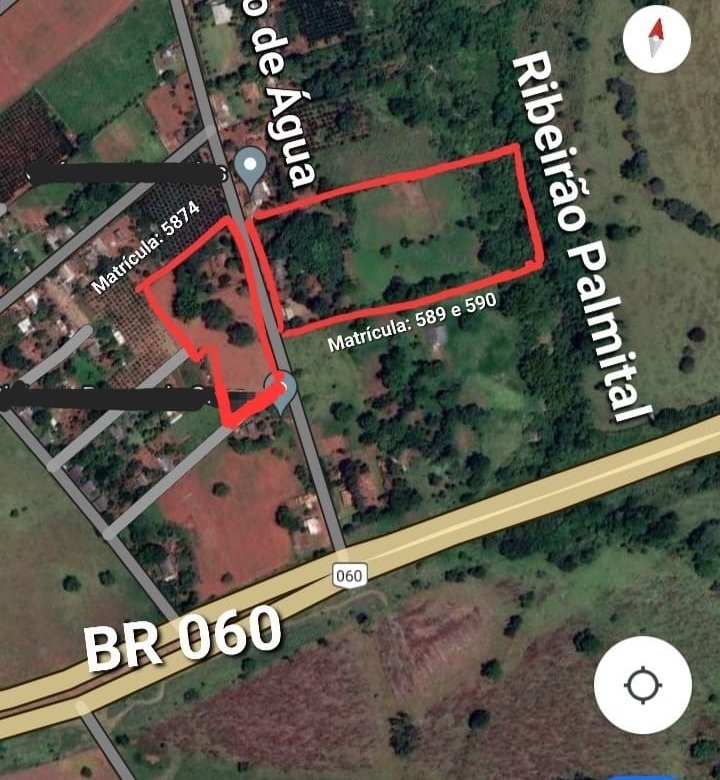Image resolution: width=720 pixels, height=780 pixels.
Task: Tap the compass to reset map orientation
Action: pyautogui.click(x=656, y=39)
